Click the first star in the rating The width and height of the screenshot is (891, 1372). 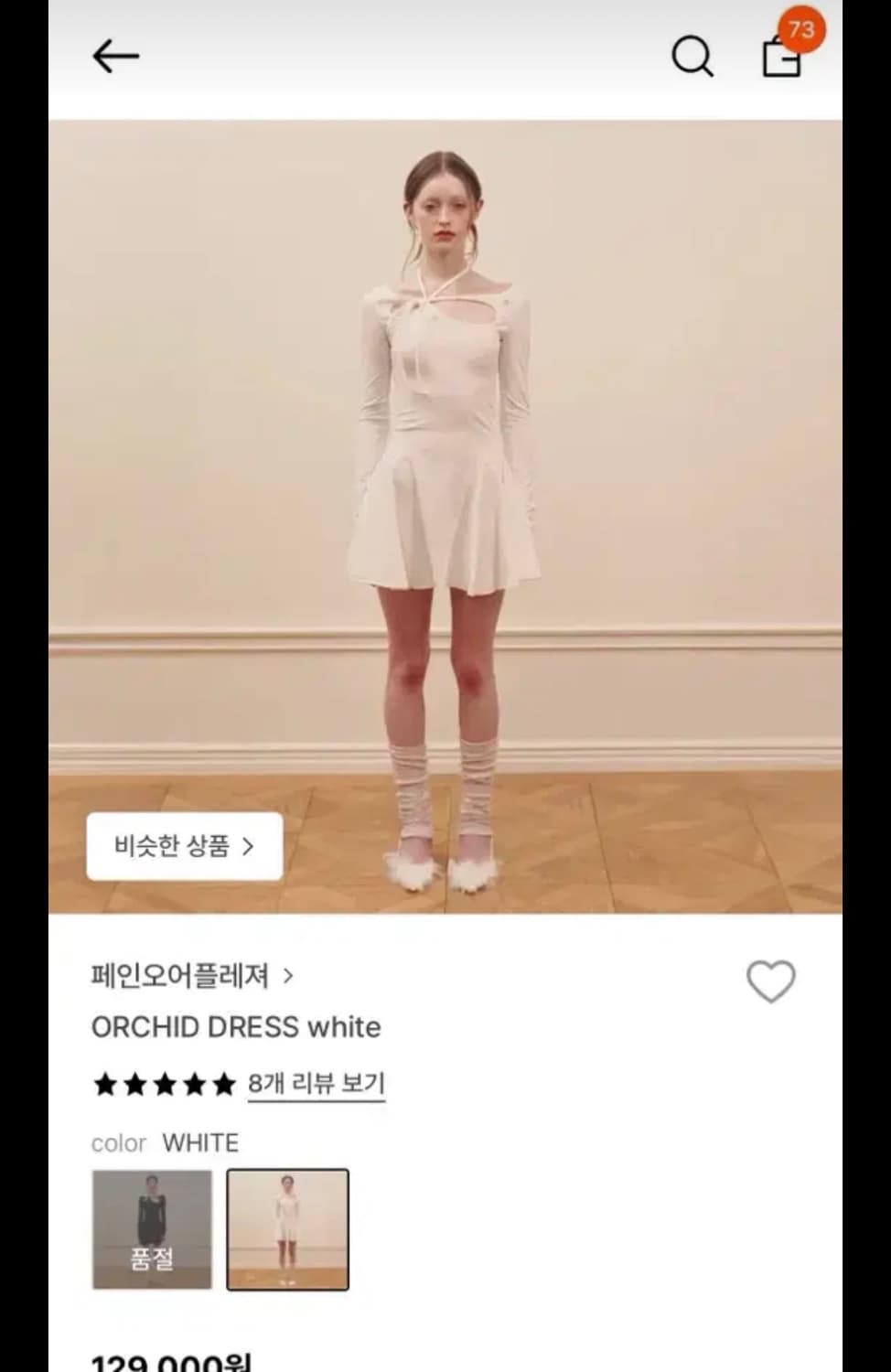[x=105, y=1083]
